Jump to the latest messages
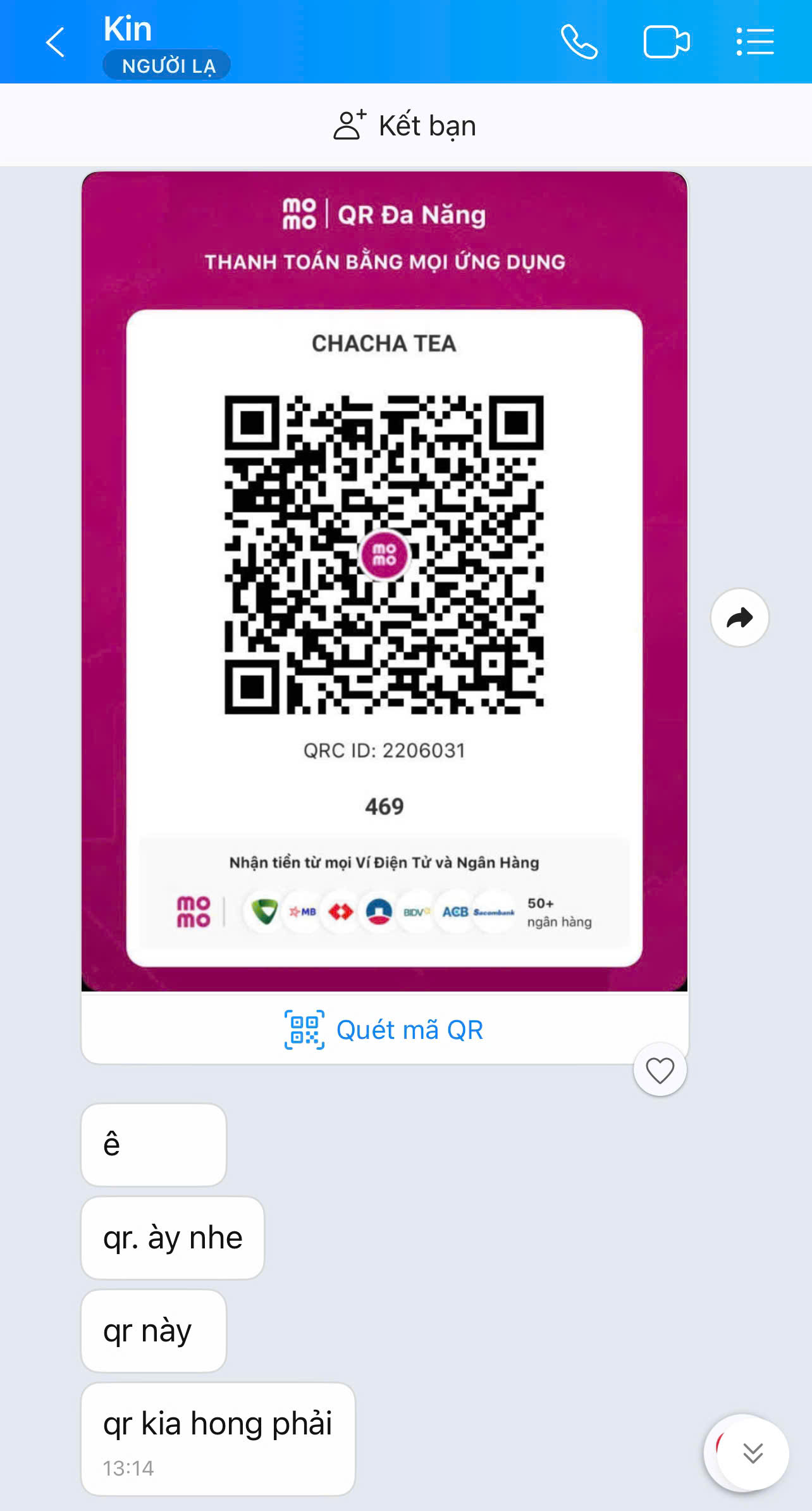Image resolution: width=812 pixels, height=1511 pixels. [752, 1452]
